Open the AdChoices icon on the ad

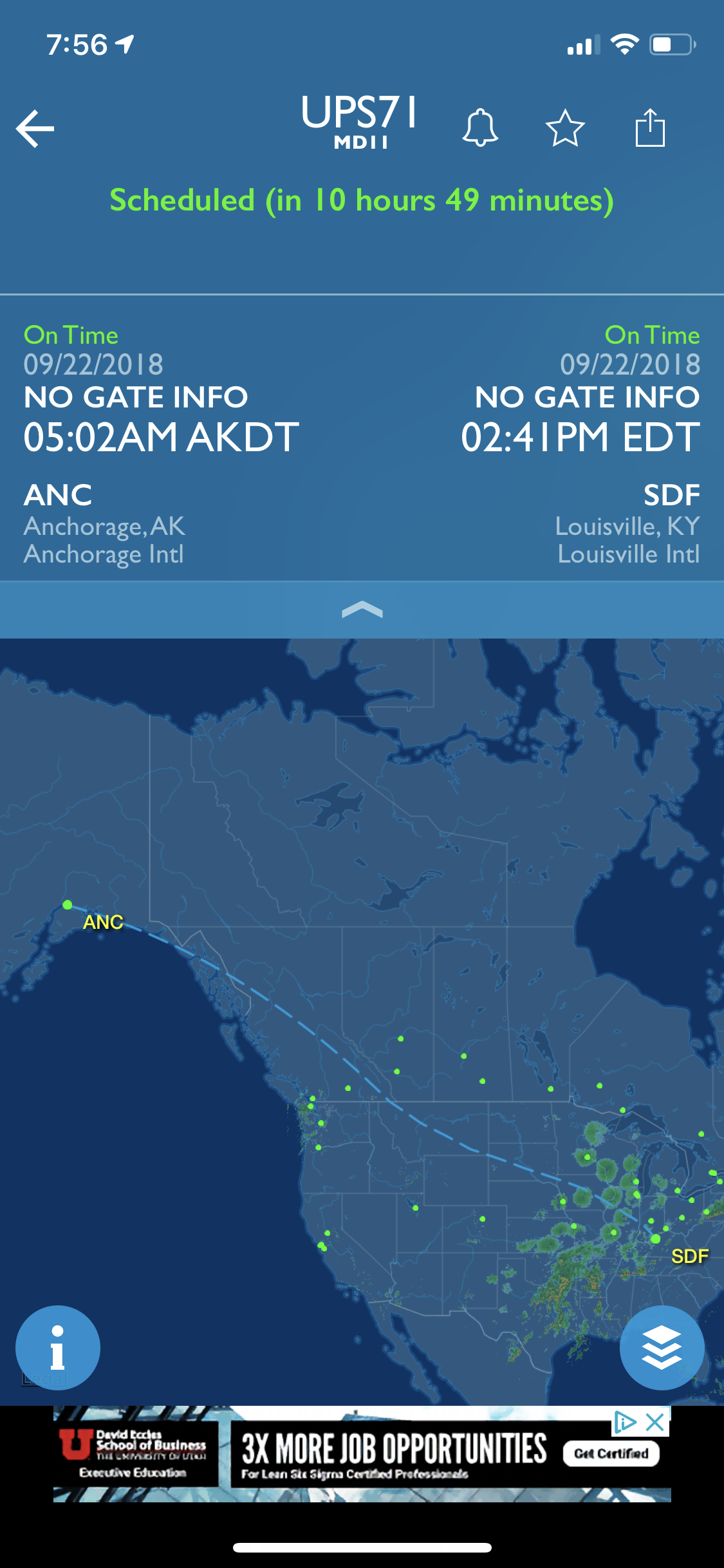coord(625,1422)
